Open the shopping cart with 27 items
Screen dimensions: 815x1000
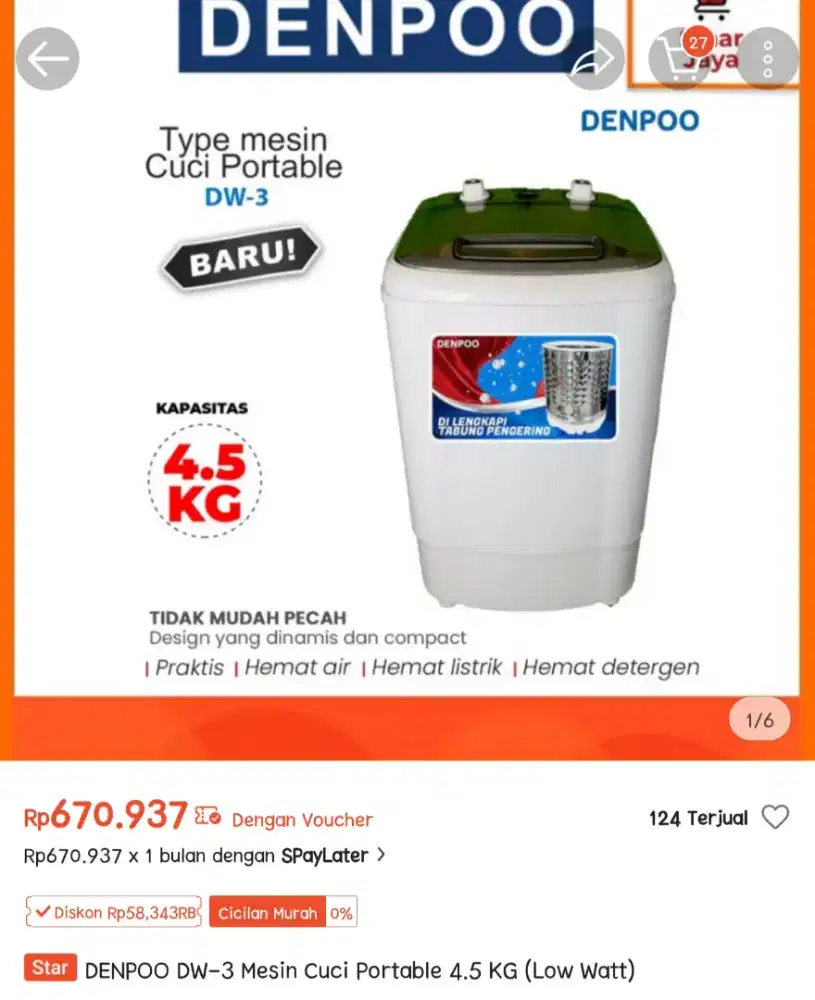tap(681, 59)
